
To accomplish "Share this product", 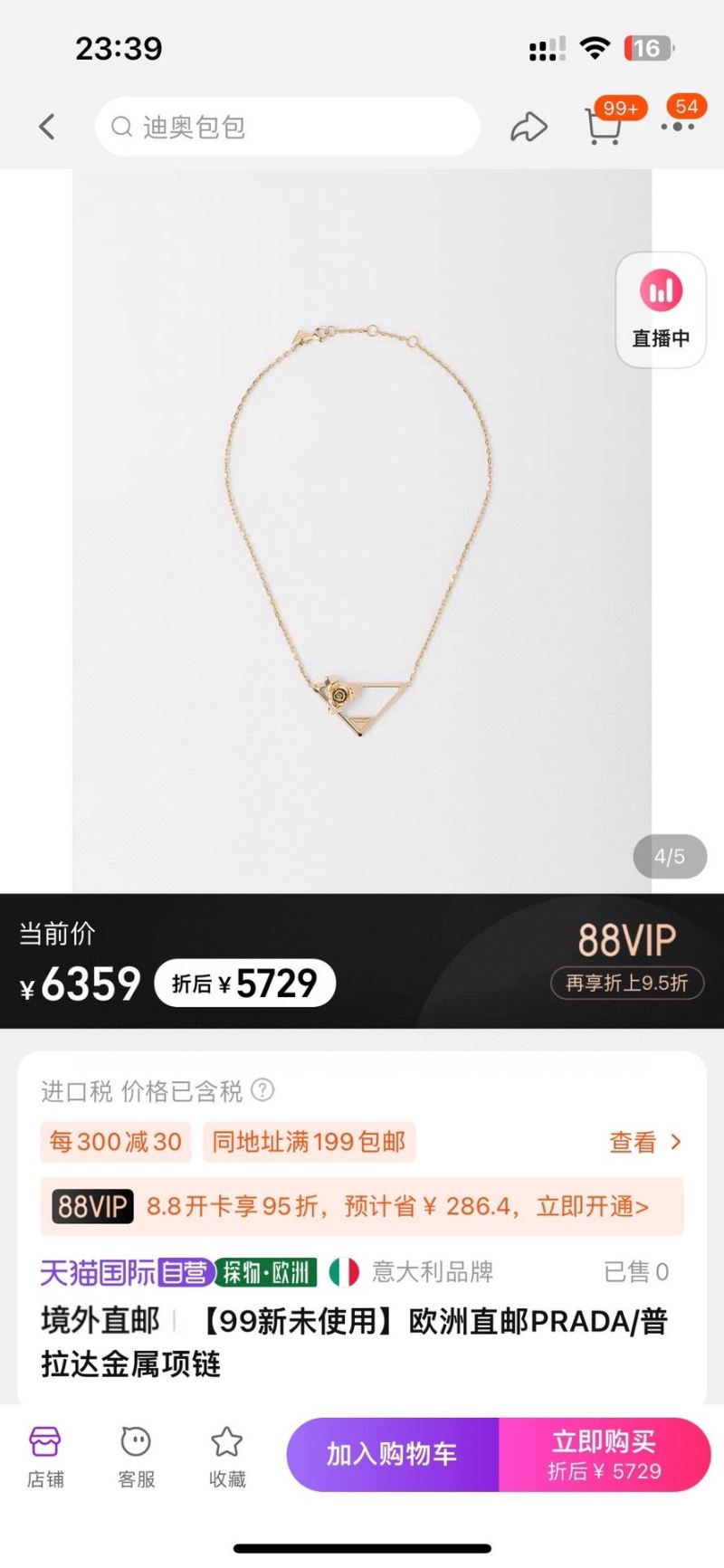I will [529, 127].
